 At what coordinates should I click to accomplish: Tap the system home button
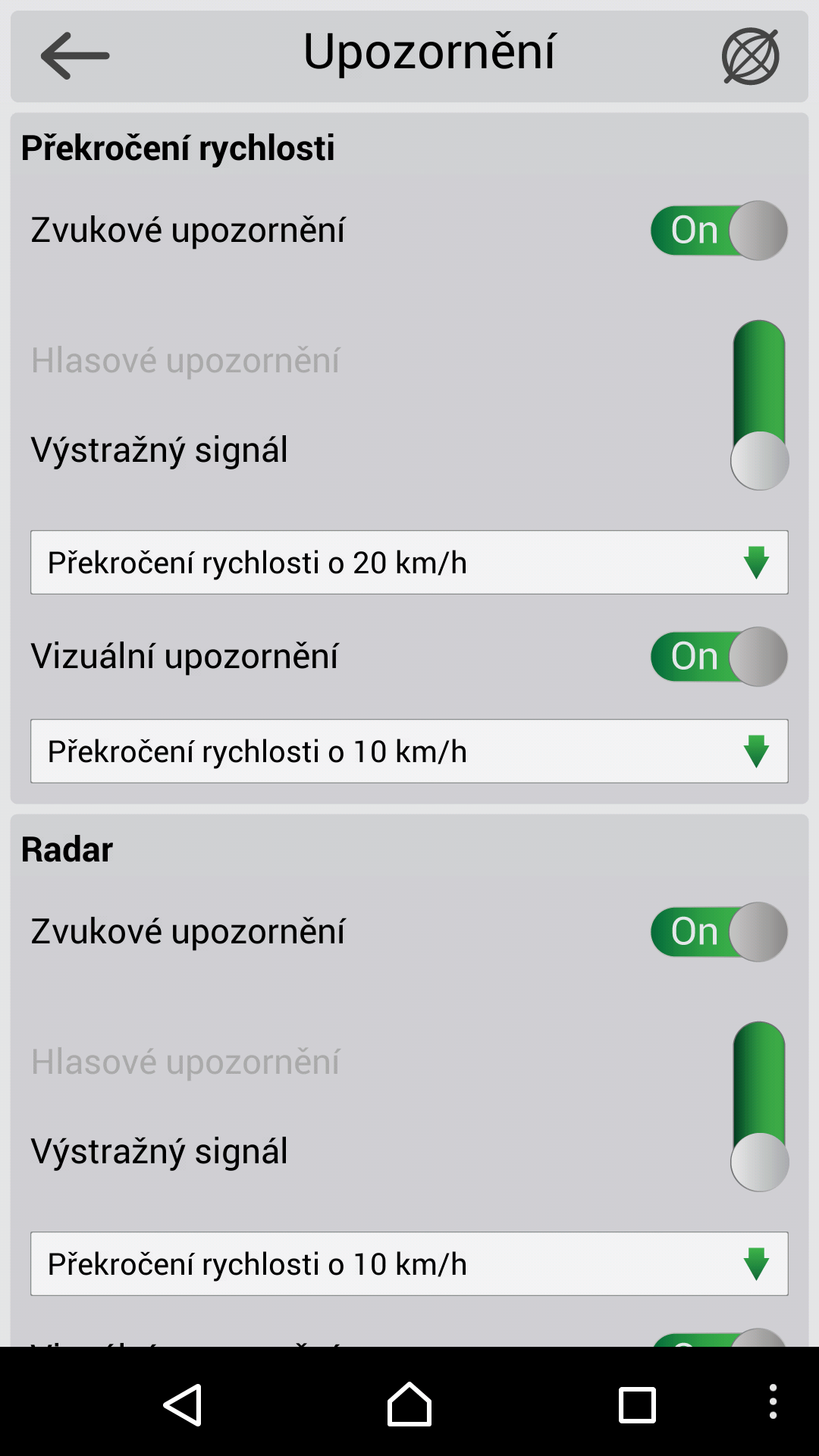409,1404
